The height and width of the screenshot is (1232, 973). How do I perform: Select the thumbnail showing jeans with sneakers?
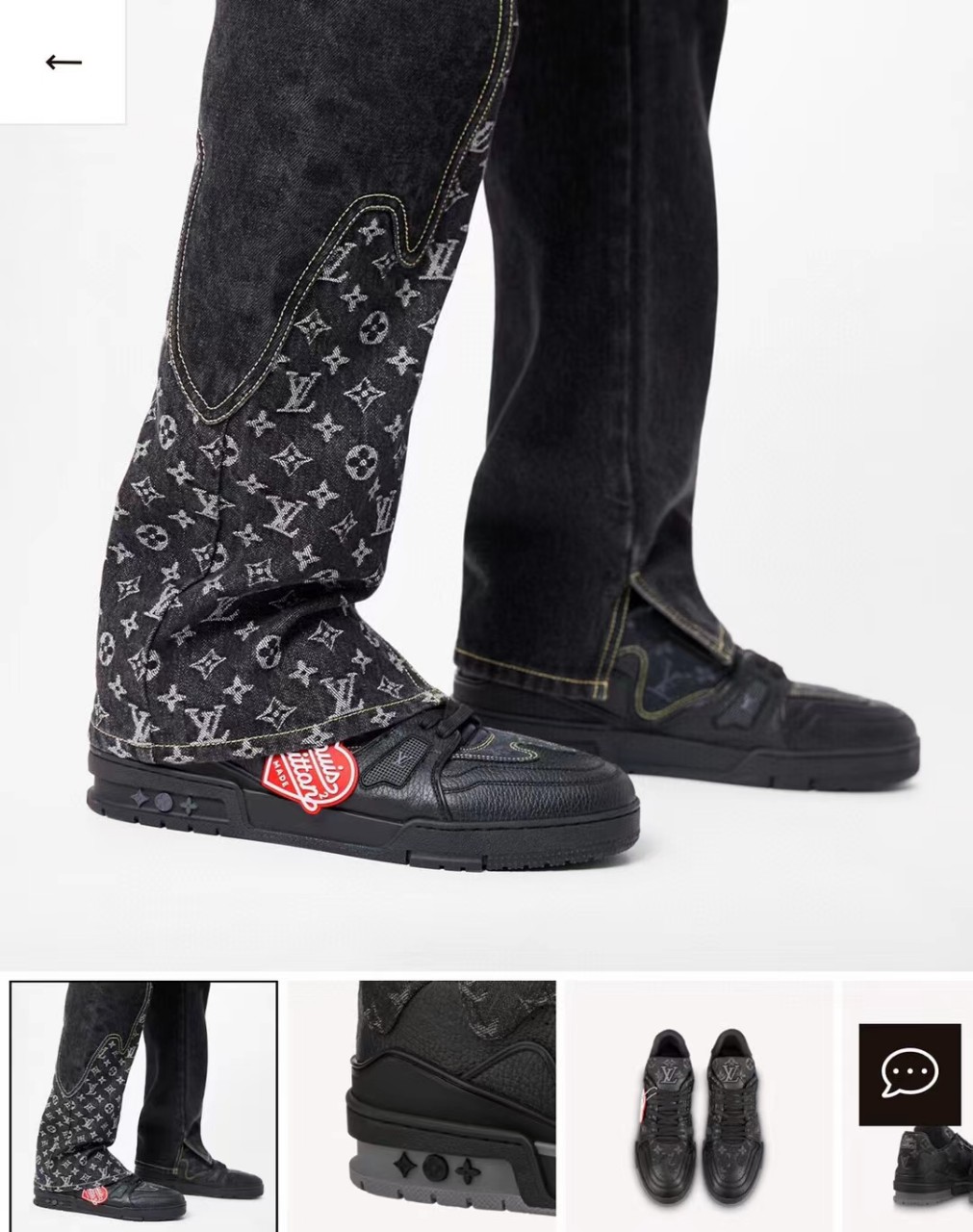(143, 1101)
